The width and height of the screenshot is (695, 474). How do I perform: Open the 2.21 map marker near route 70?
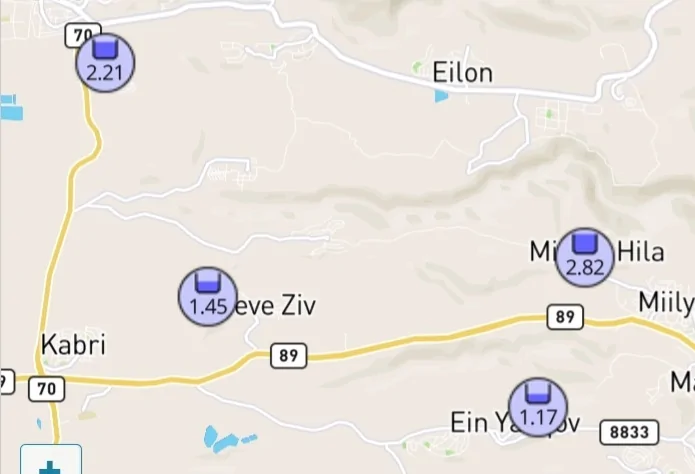point(105,62)
